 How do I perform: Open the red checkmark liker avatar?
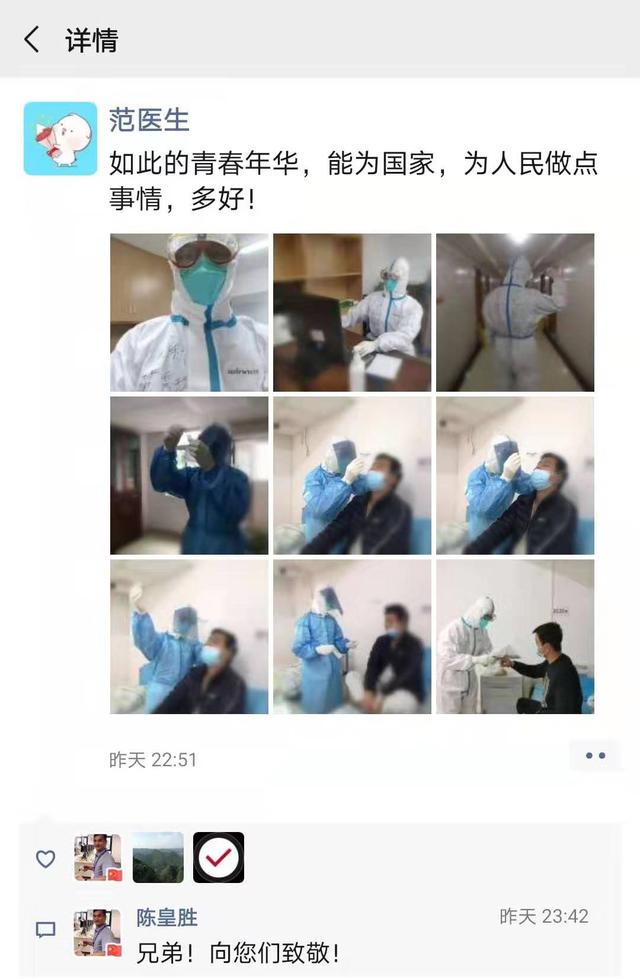(218, 858)
